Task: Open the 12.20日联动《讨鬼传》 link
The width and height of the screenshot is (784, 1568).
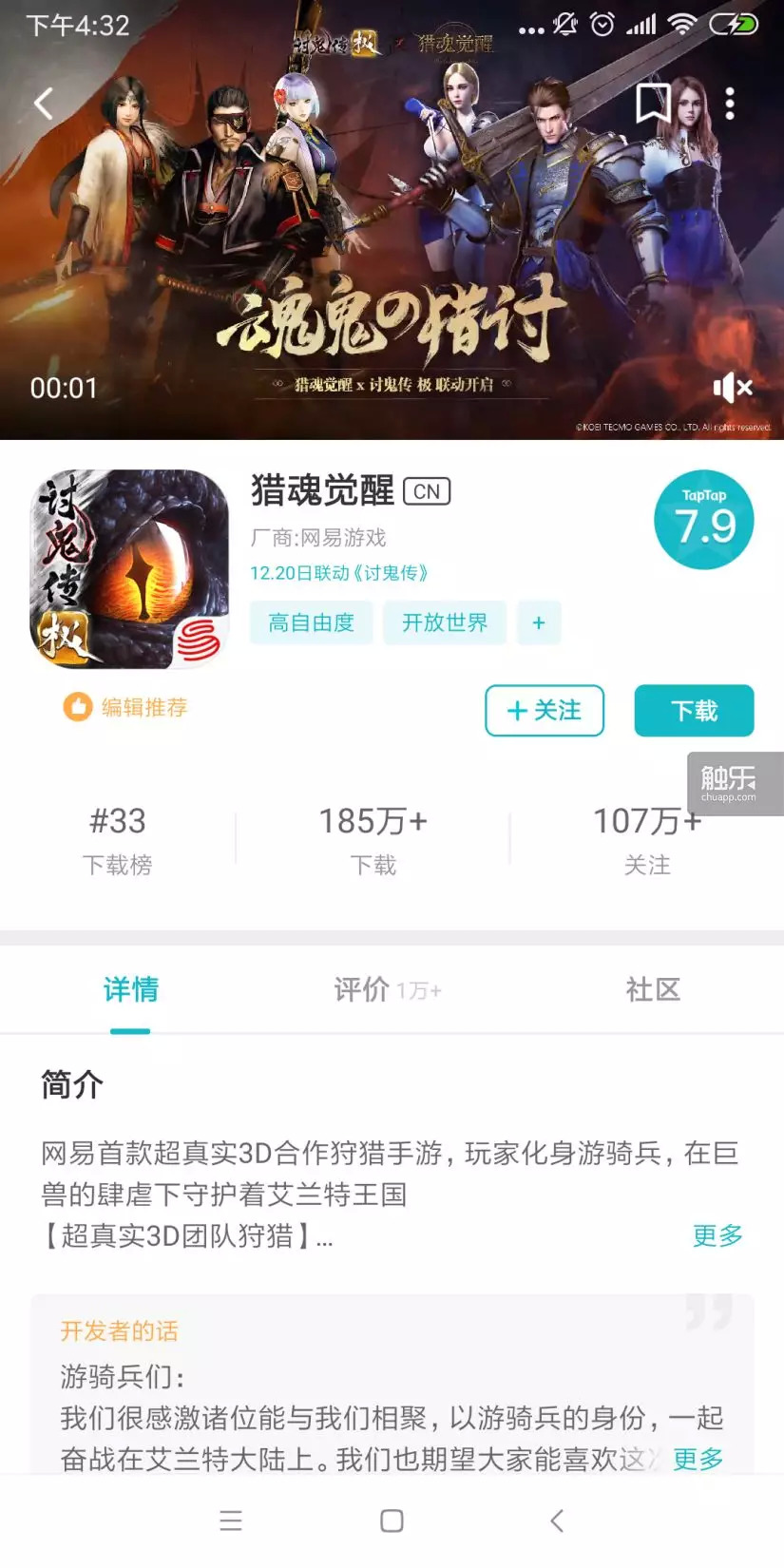Action: point(339,573)
